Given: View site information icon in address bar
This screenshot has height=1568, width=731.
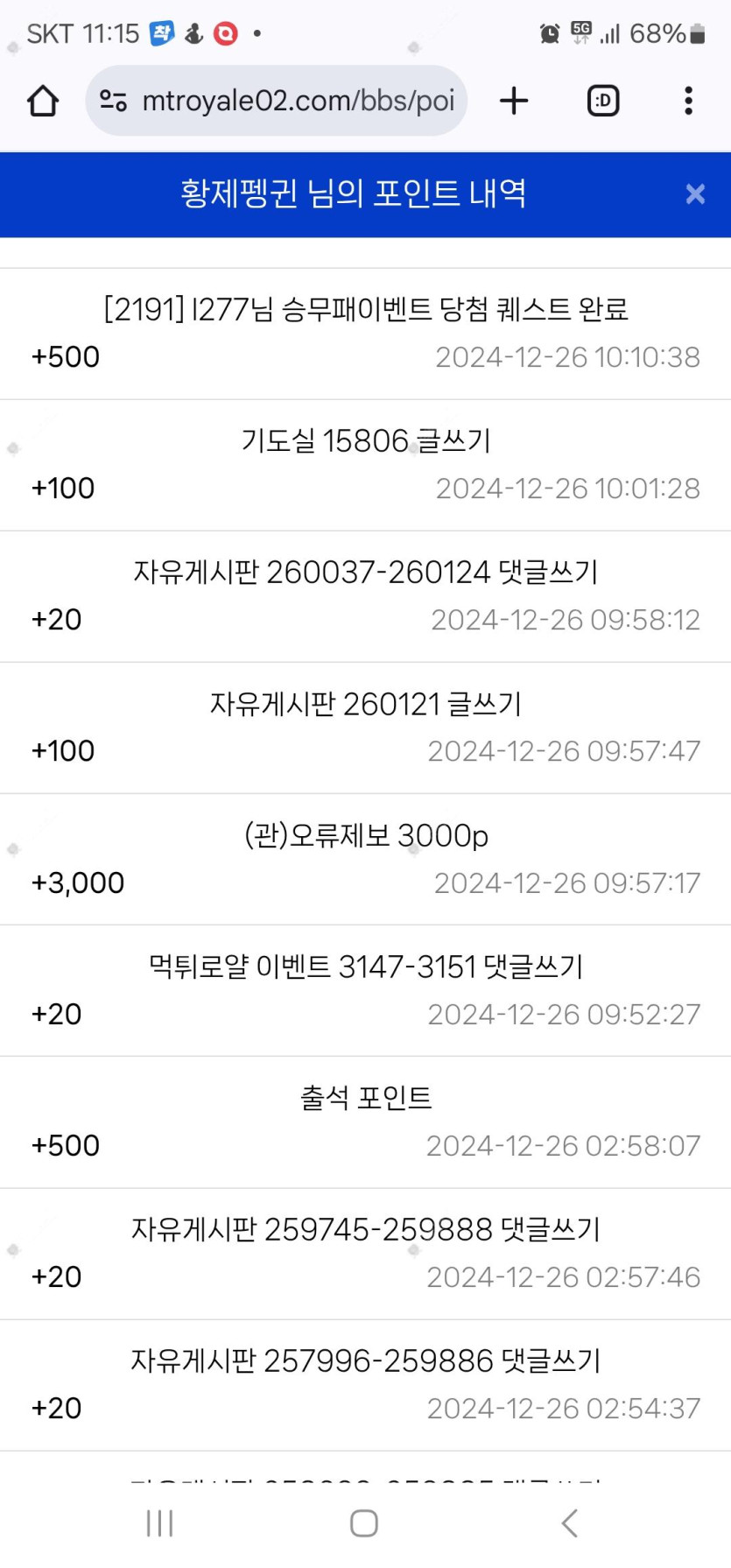Looking at the screenshot, I should pyautogui.click(x=114, y=101).
